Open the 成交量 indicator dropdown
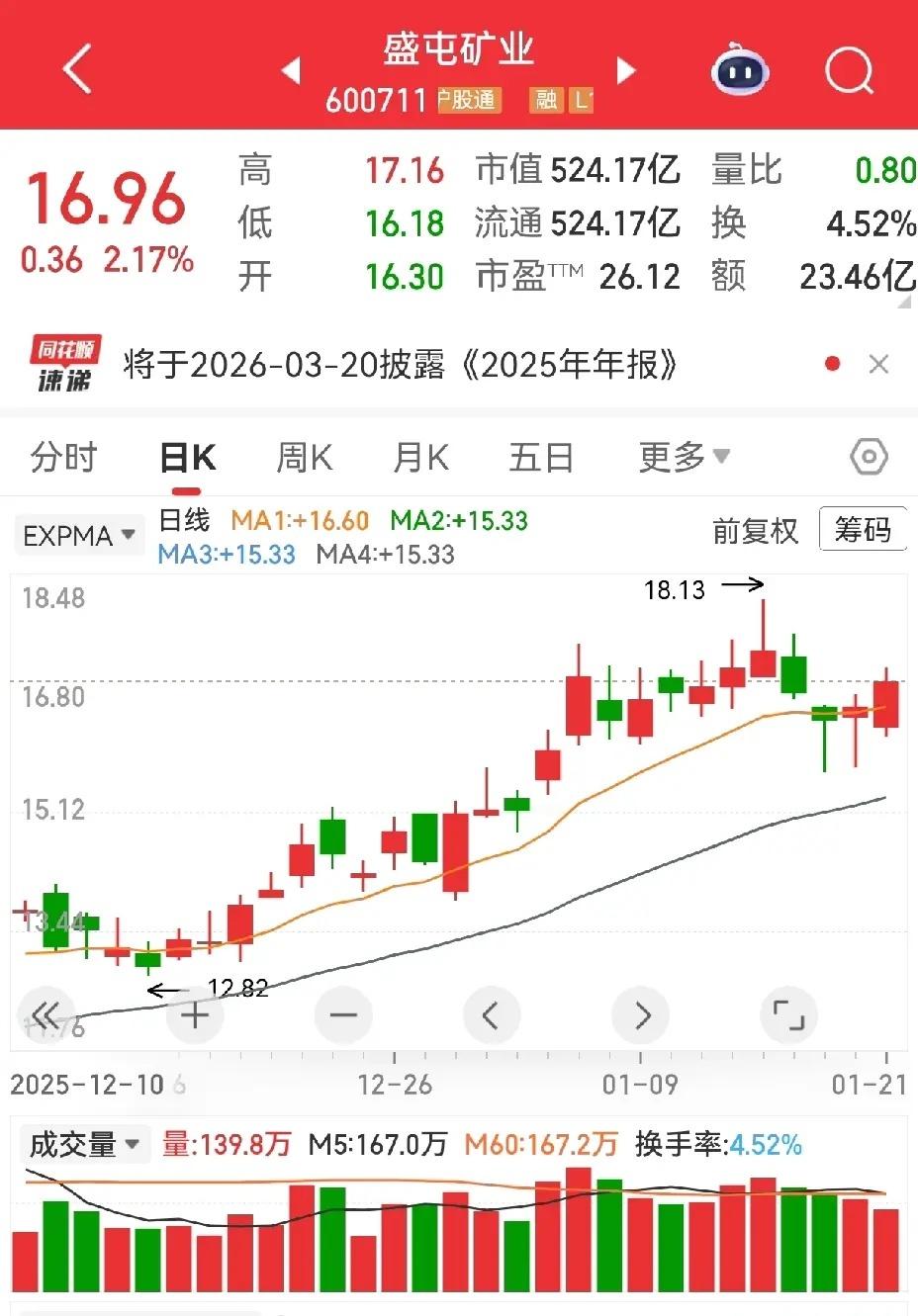918x1316 pixels. tap(83, 1145)
